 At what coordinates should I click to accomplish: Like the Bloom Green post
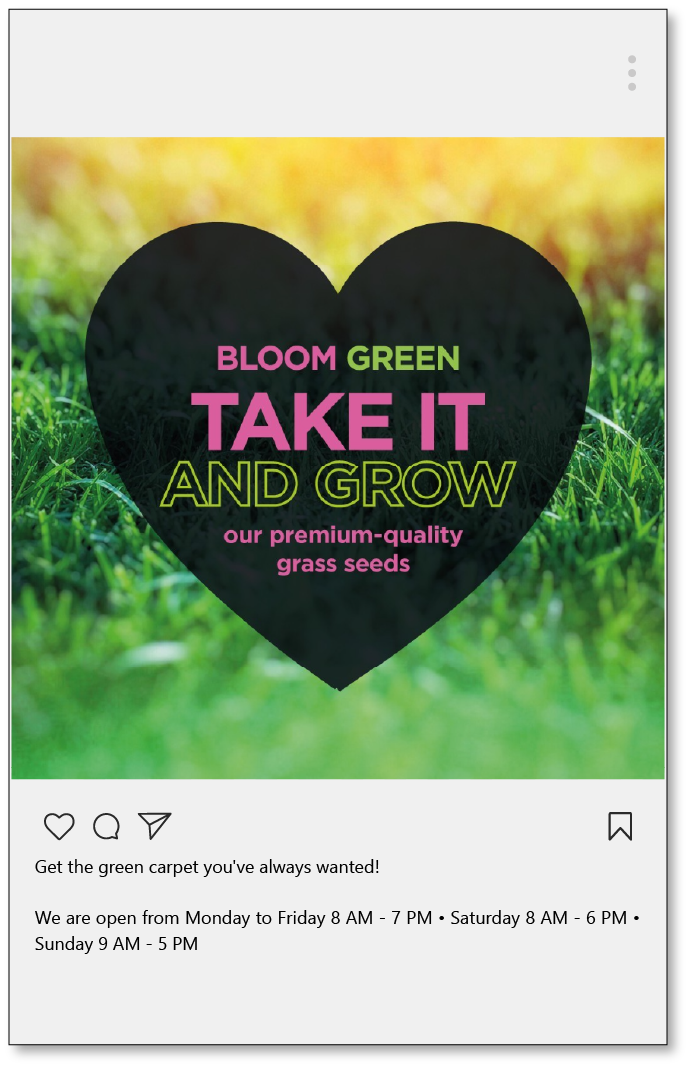59,826
